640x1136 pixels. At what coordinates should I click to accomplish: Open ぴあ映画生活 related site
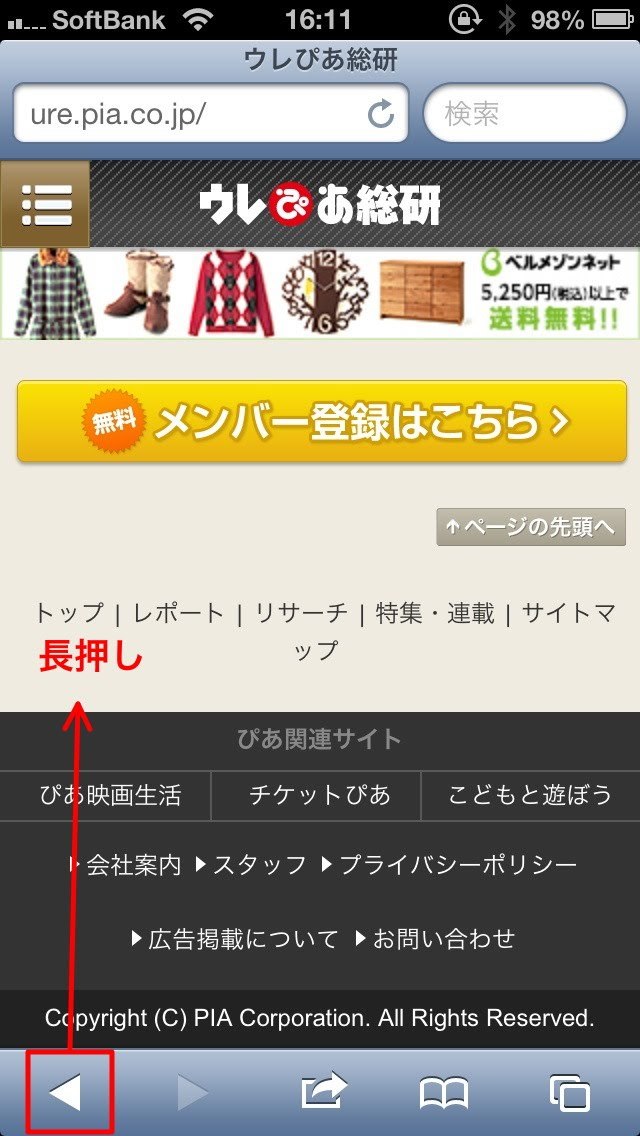click(110, 795)
